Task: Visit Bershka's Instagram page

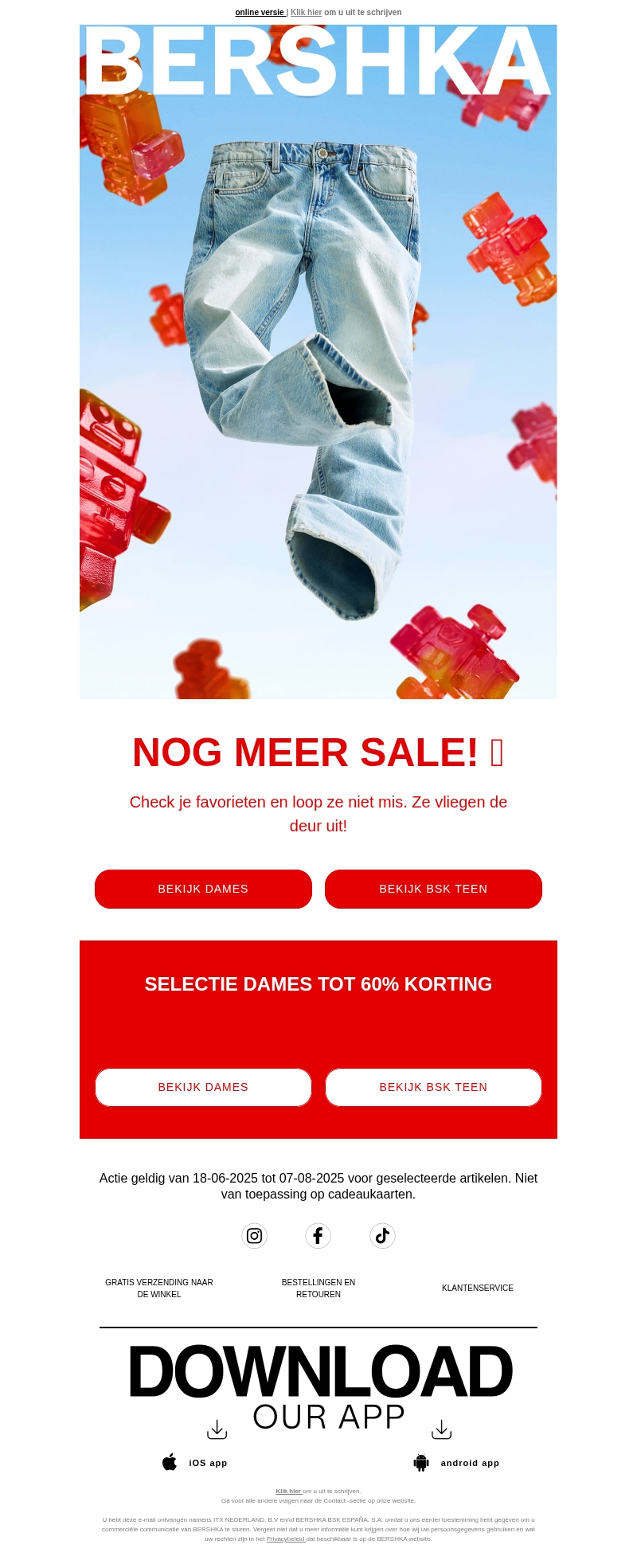Action: [x=254, y=1235]
